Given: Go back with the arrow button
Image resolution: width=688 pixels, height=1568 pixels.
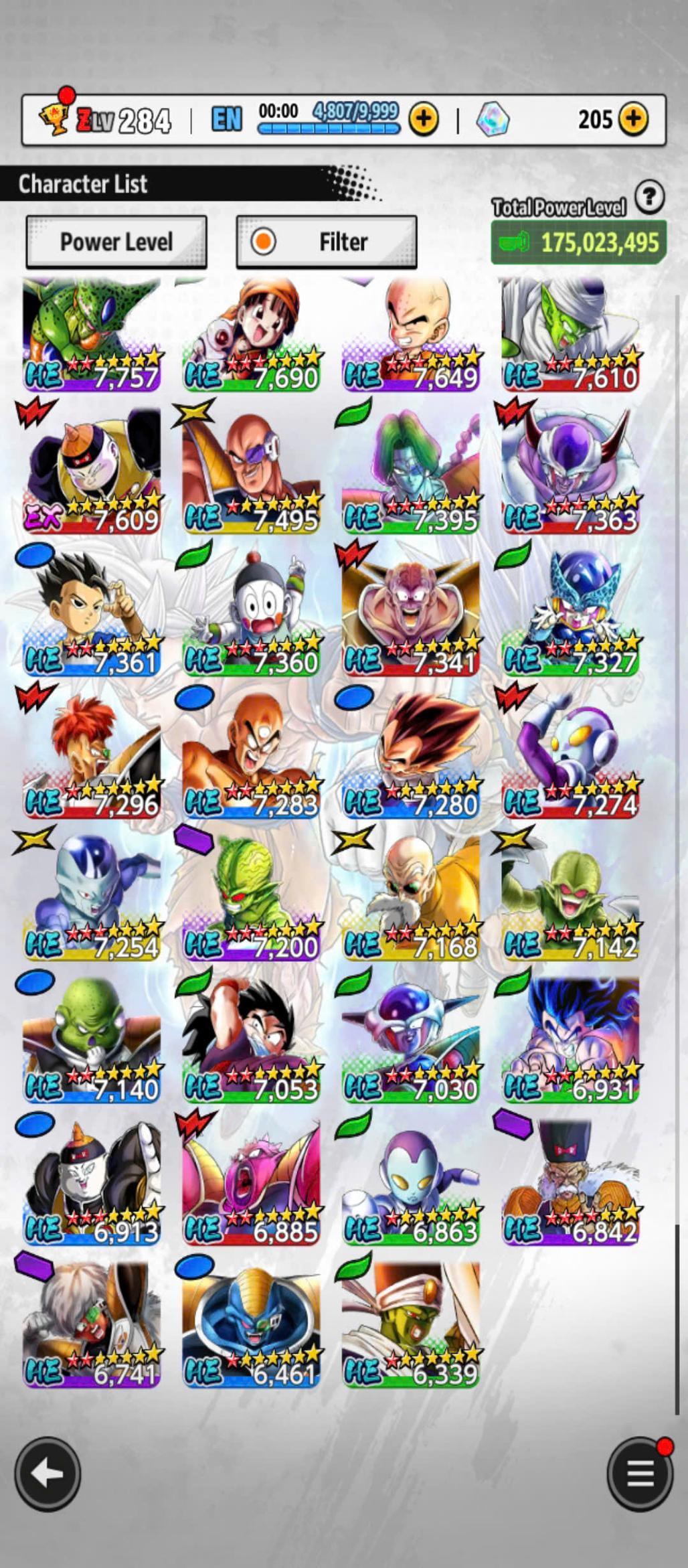Looking at the screenshot, I should point(48,1474).
